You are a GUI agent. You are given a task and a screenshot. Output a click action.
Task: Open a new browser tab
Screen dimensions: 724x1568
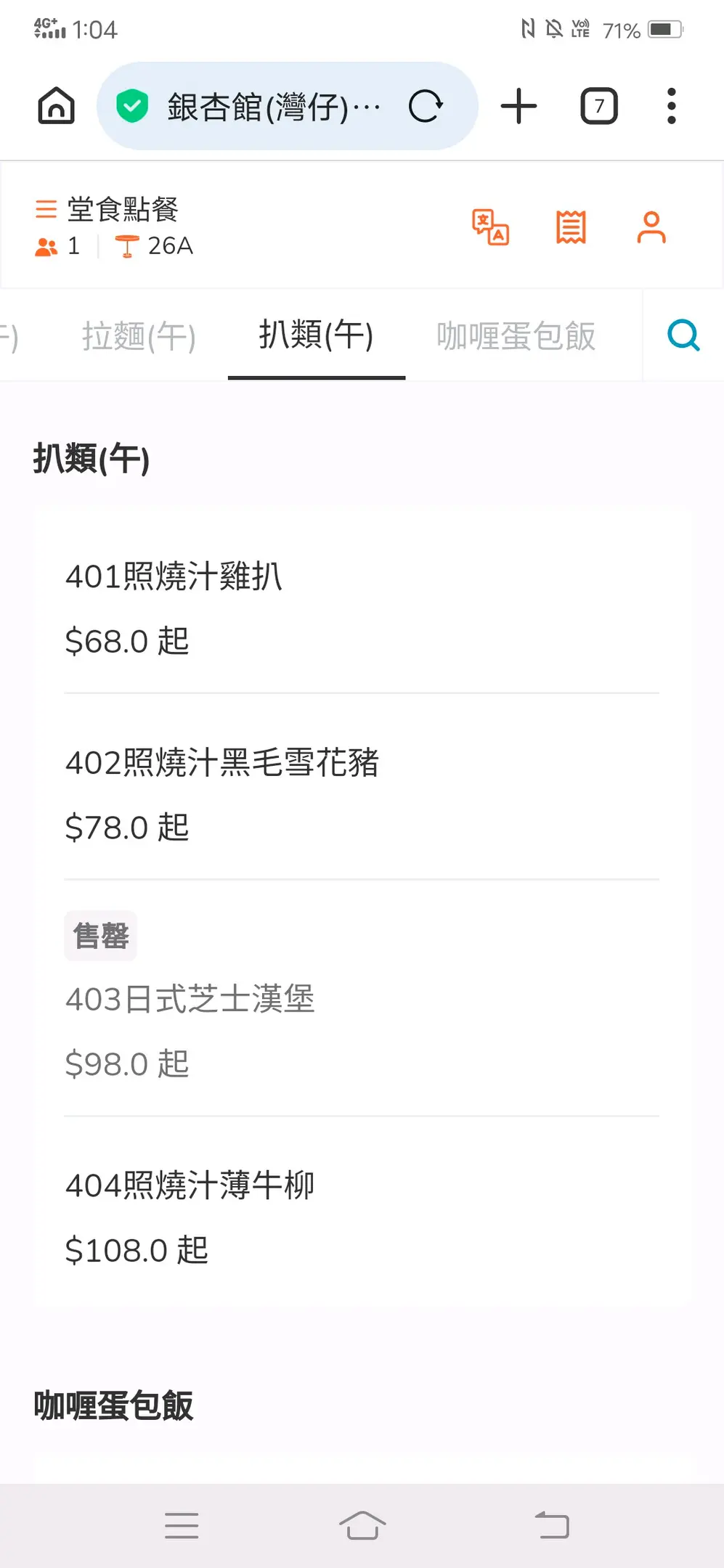(518, 106)
